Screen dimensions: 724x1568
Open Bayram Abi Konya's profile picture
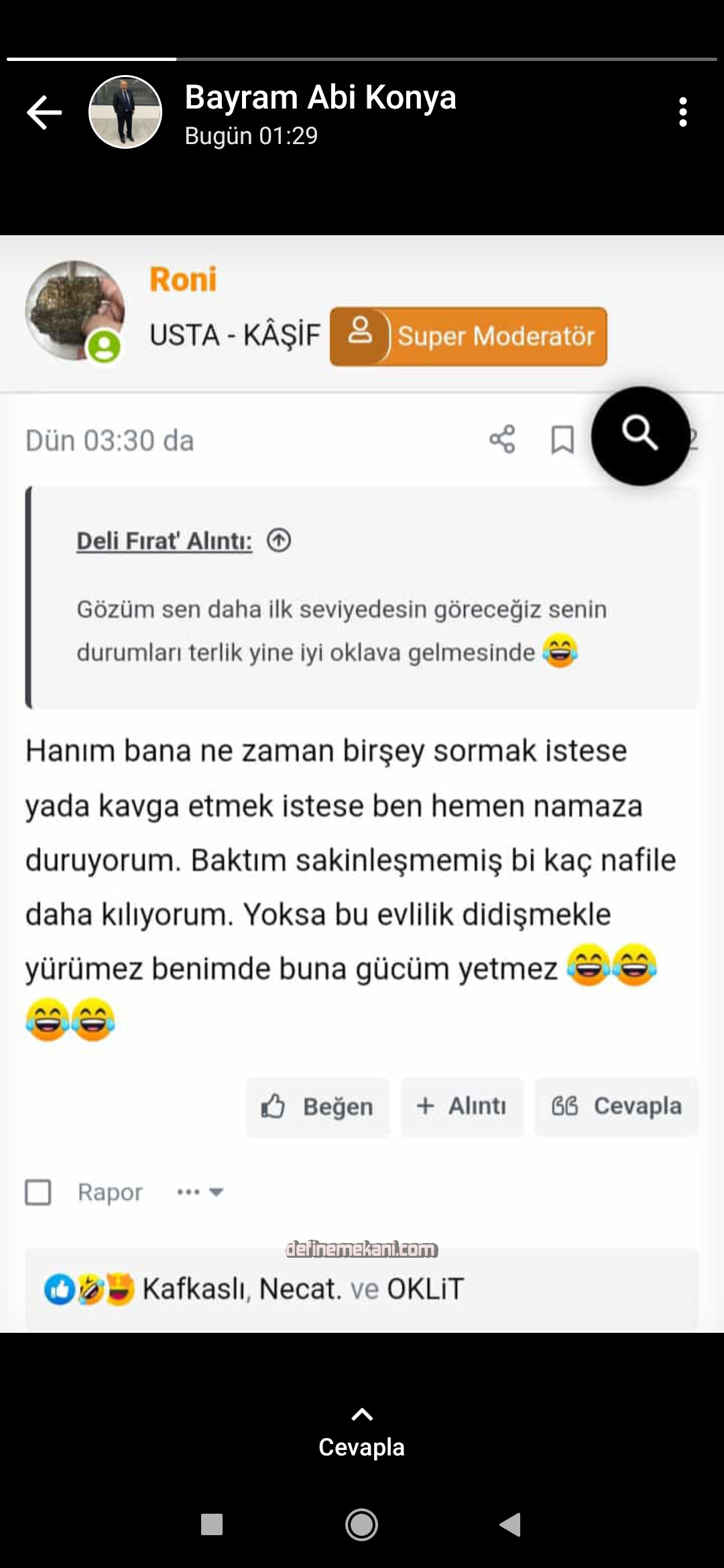(125, 112)
